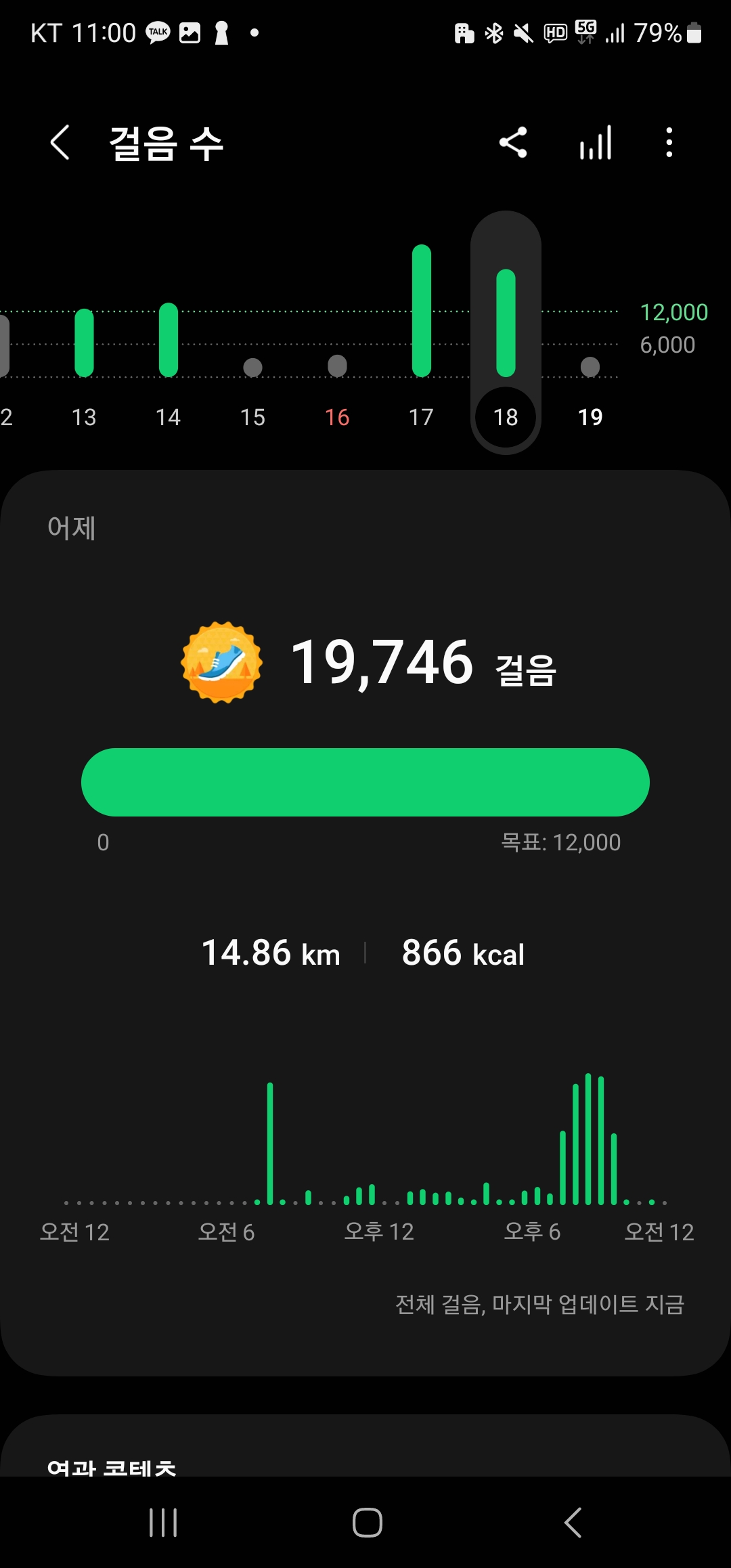731x1568 pixels.
Task: Open the more options menu
Action: 669,143
